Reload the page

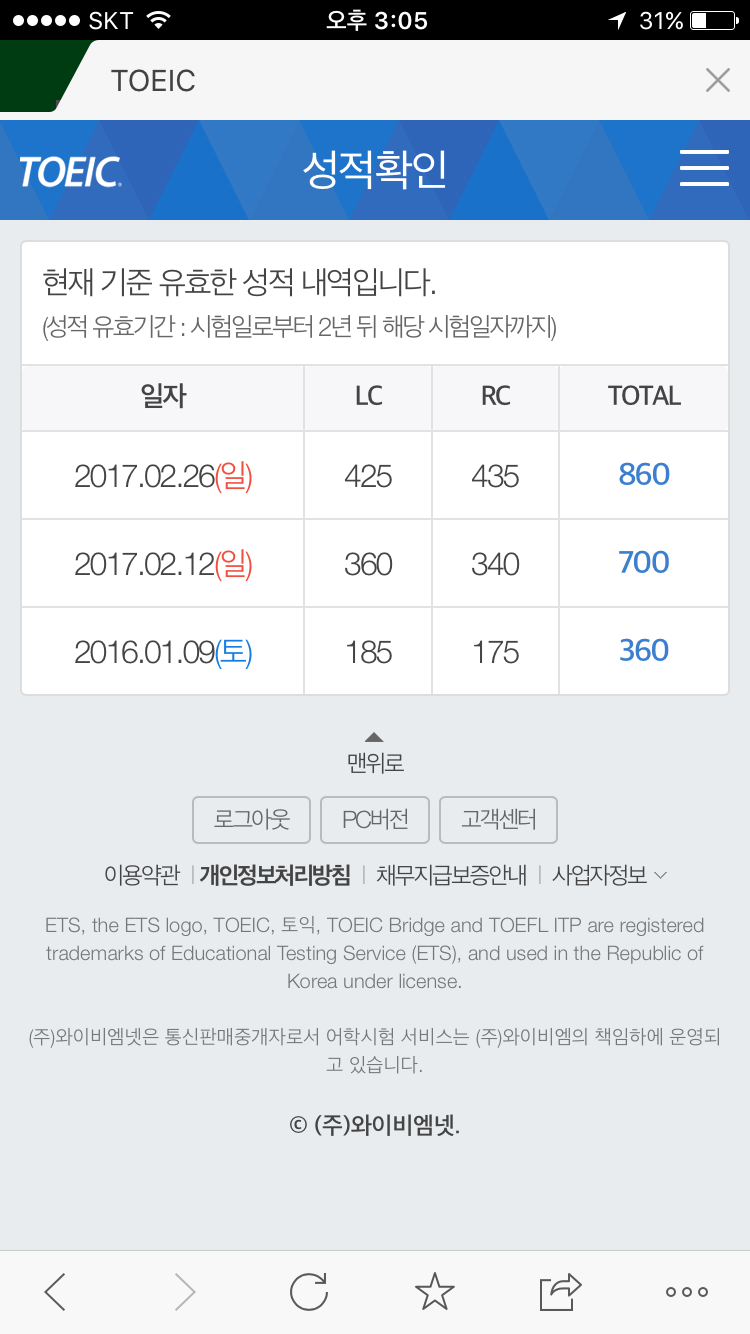click(309, 1292)
